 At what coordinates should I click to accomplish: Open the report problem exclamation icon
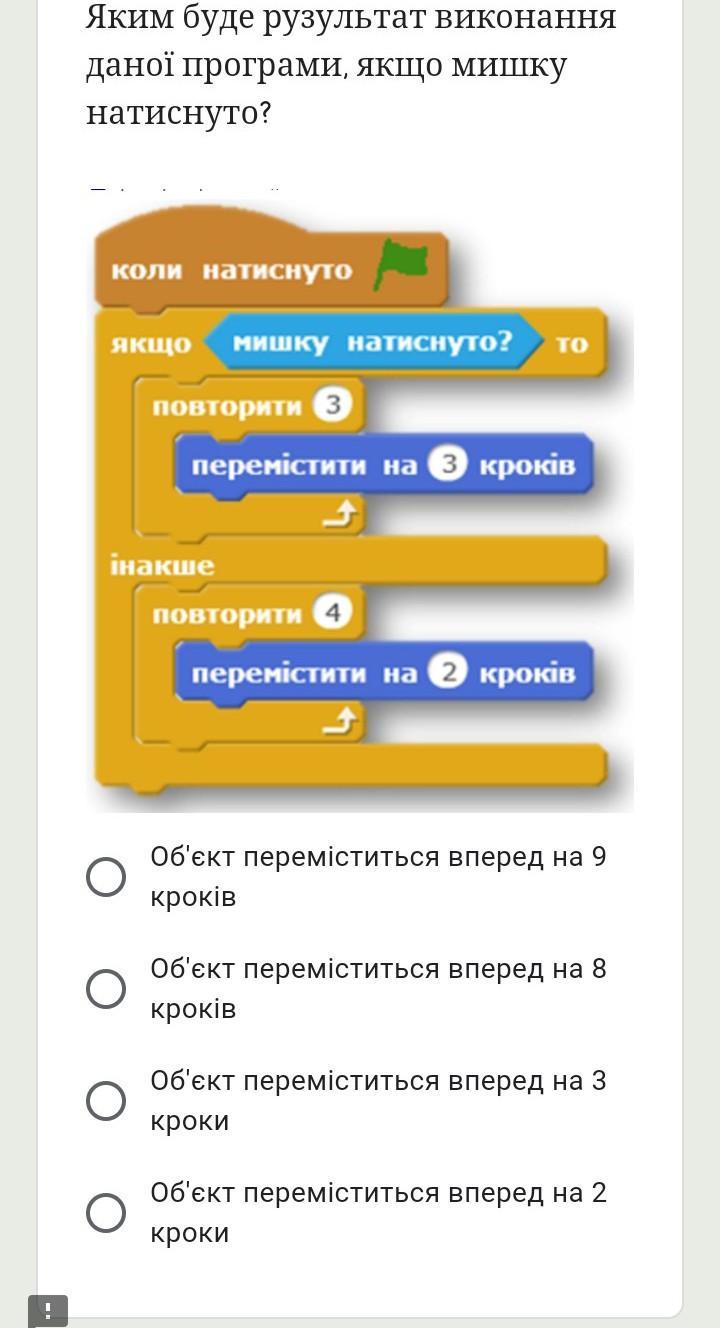pyautogui.click(x=47, y=1311)
